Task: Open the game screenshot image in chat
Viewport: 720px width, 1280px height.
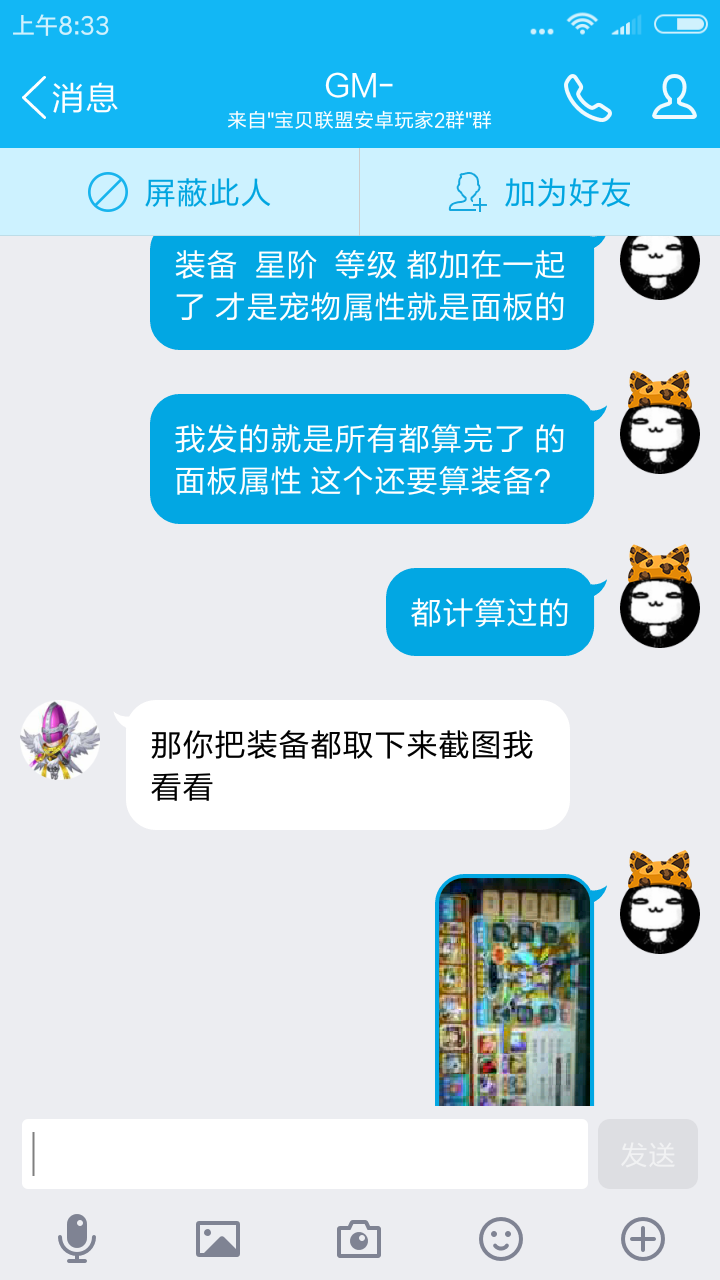Action: click(514, 990)
